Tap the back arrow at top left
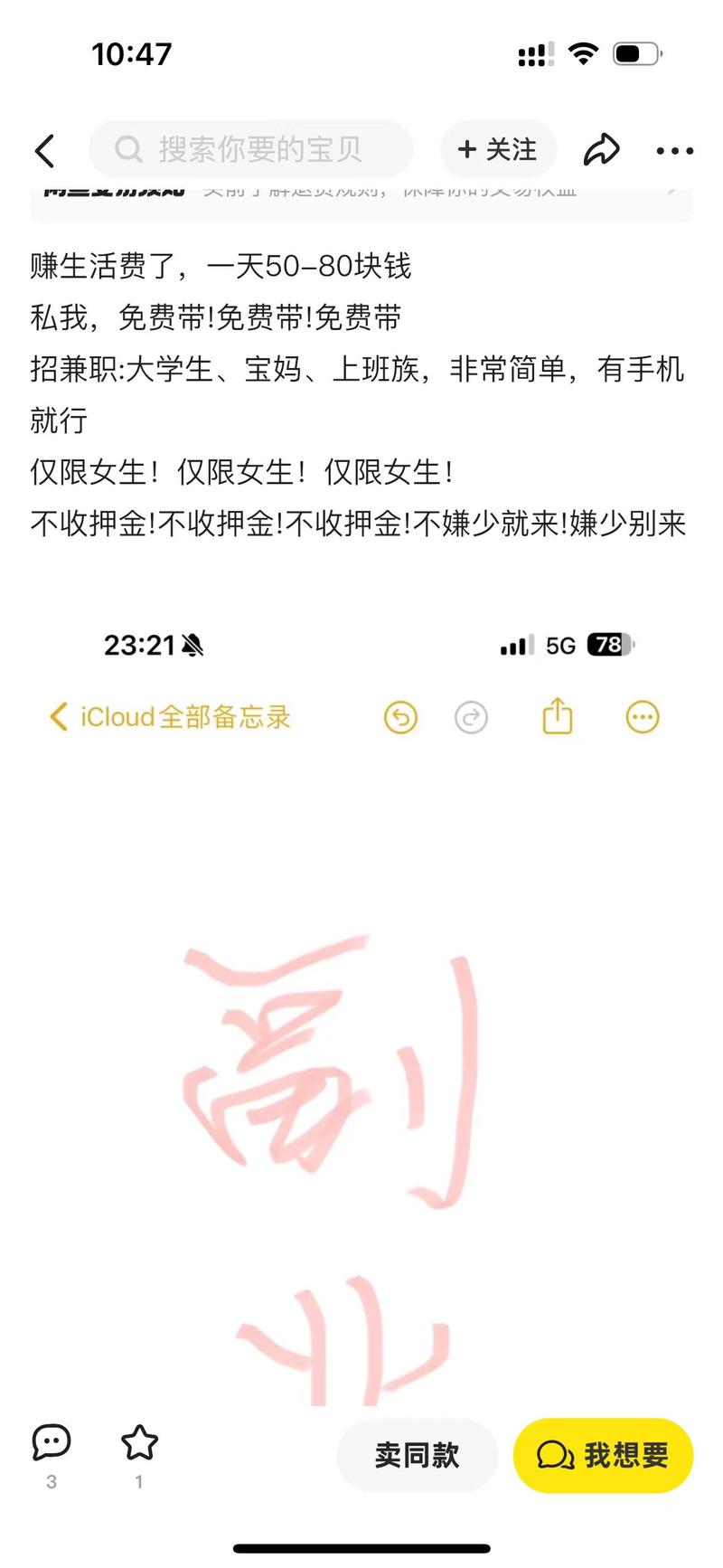723x1568 pixels. pos(45,150)
